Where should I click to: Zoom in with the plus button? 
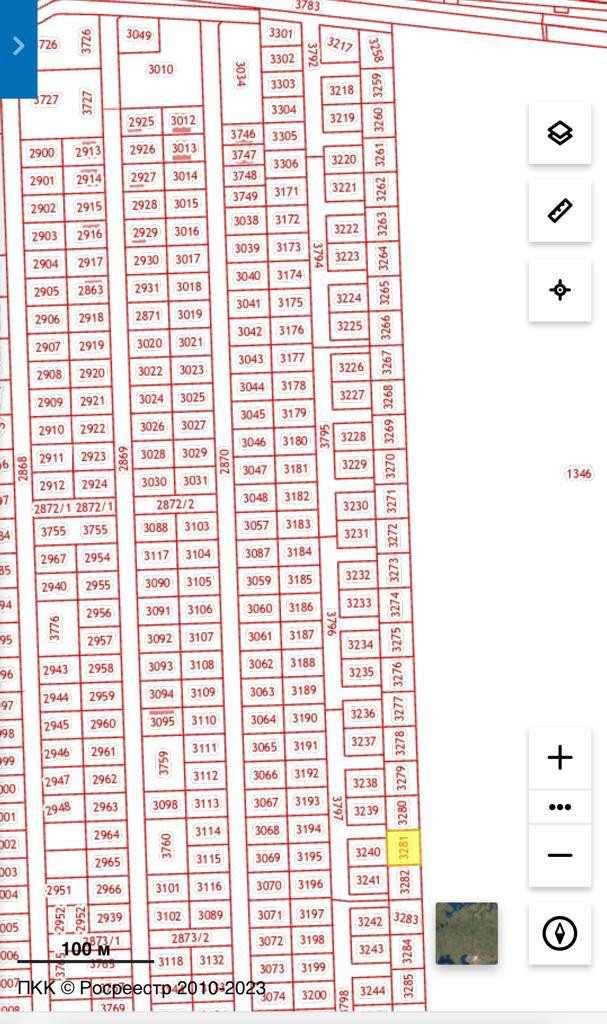[x=560, y=758]
